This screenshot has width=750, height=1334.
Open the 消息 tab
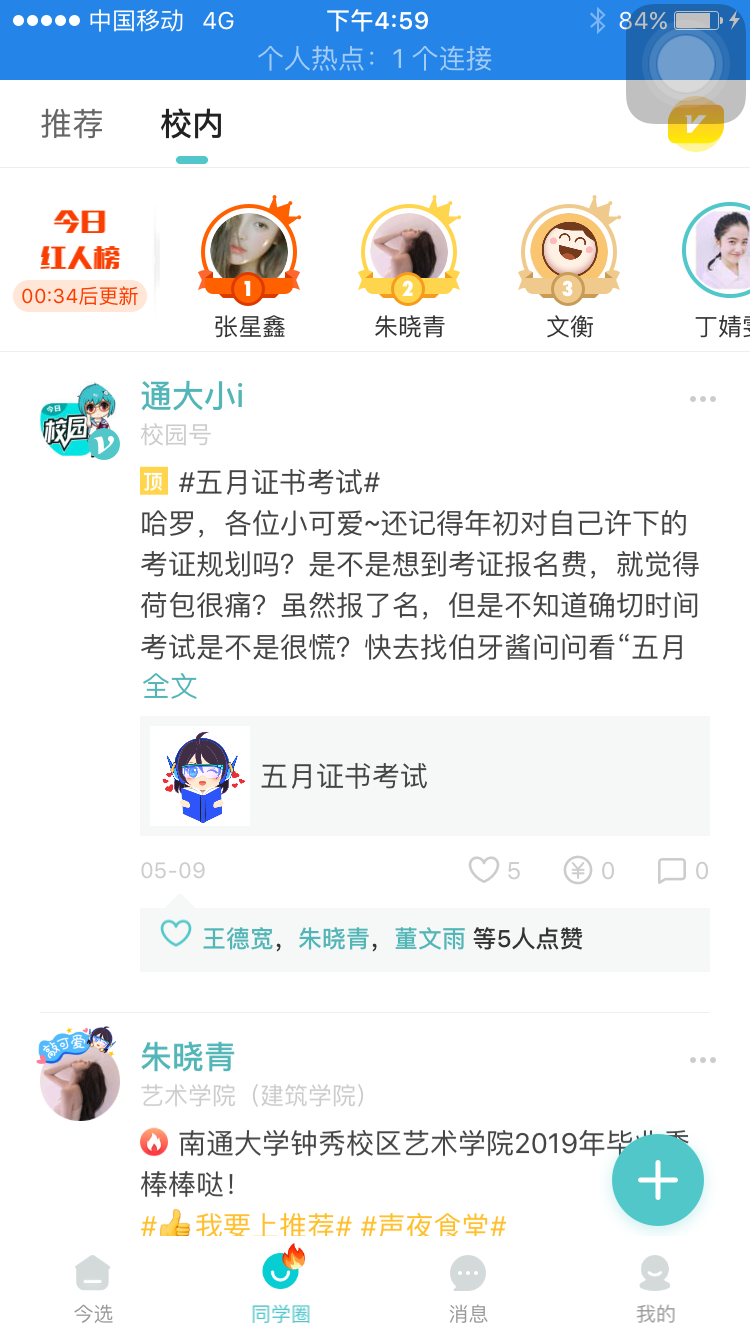(468, 1288)
